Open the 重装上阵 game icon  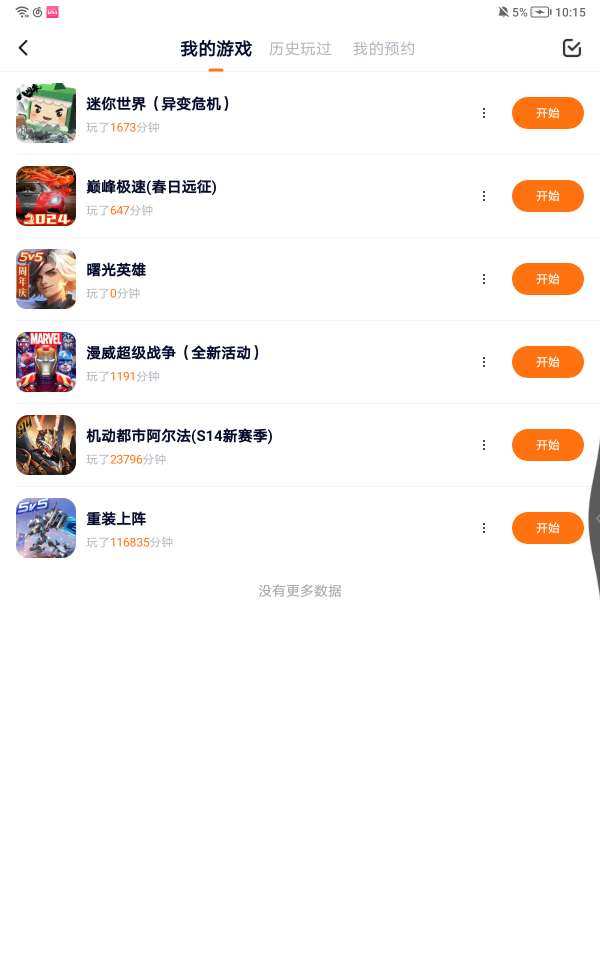46,528
